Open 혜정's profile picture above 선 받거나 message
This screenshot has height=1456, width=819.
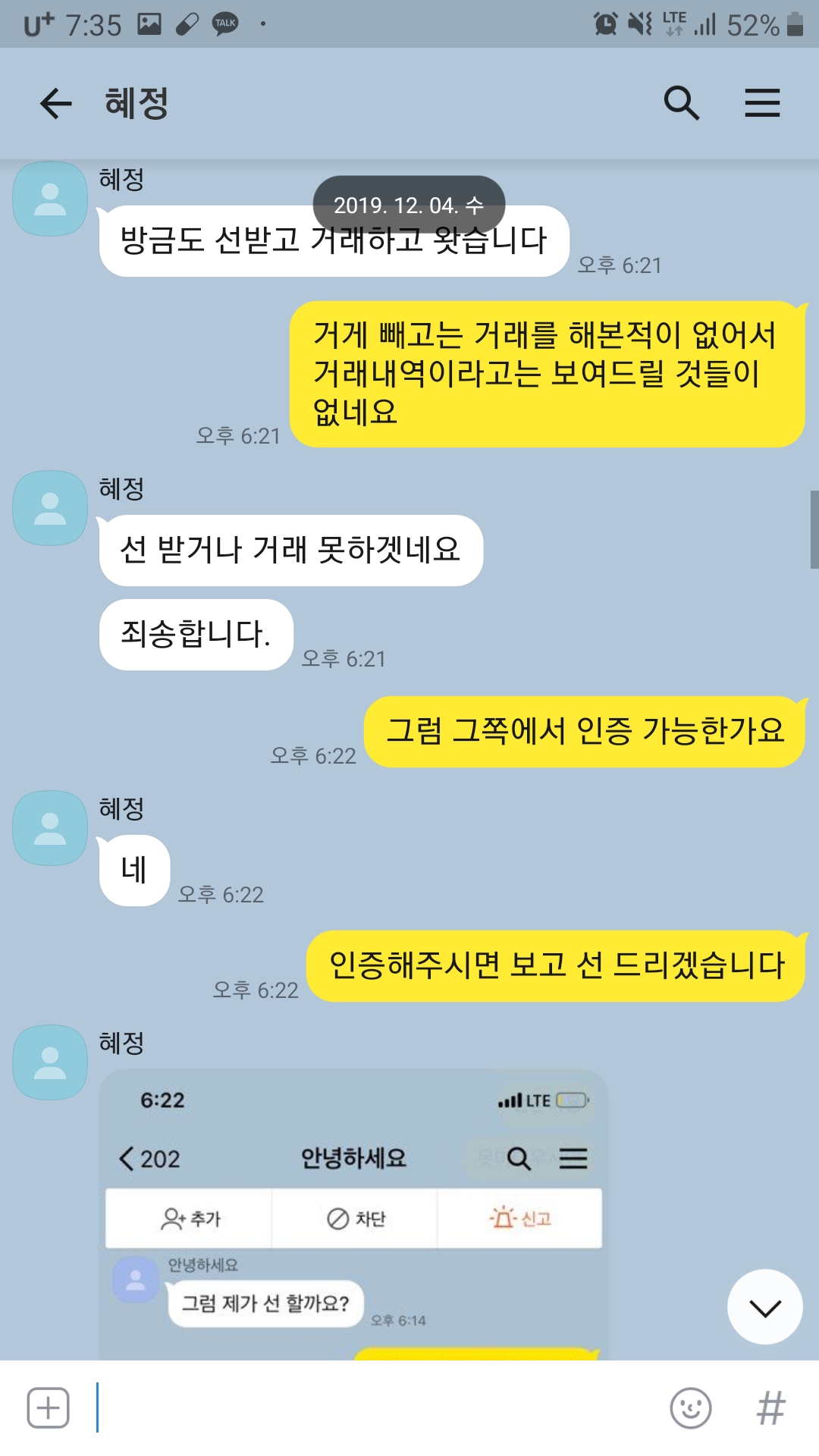click(x=50, y=508)
